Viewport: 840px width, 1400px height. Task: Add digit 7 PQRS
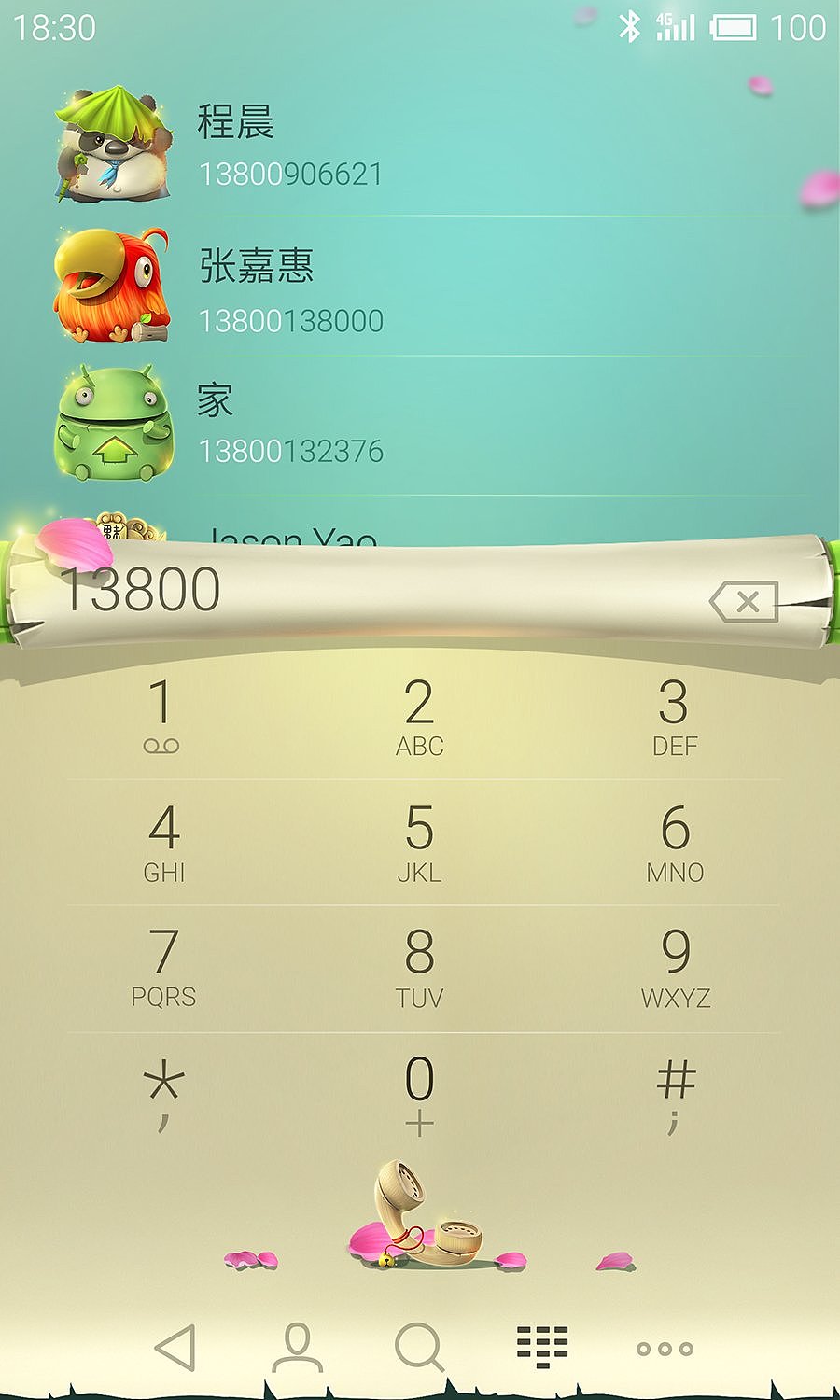point(162,968)
